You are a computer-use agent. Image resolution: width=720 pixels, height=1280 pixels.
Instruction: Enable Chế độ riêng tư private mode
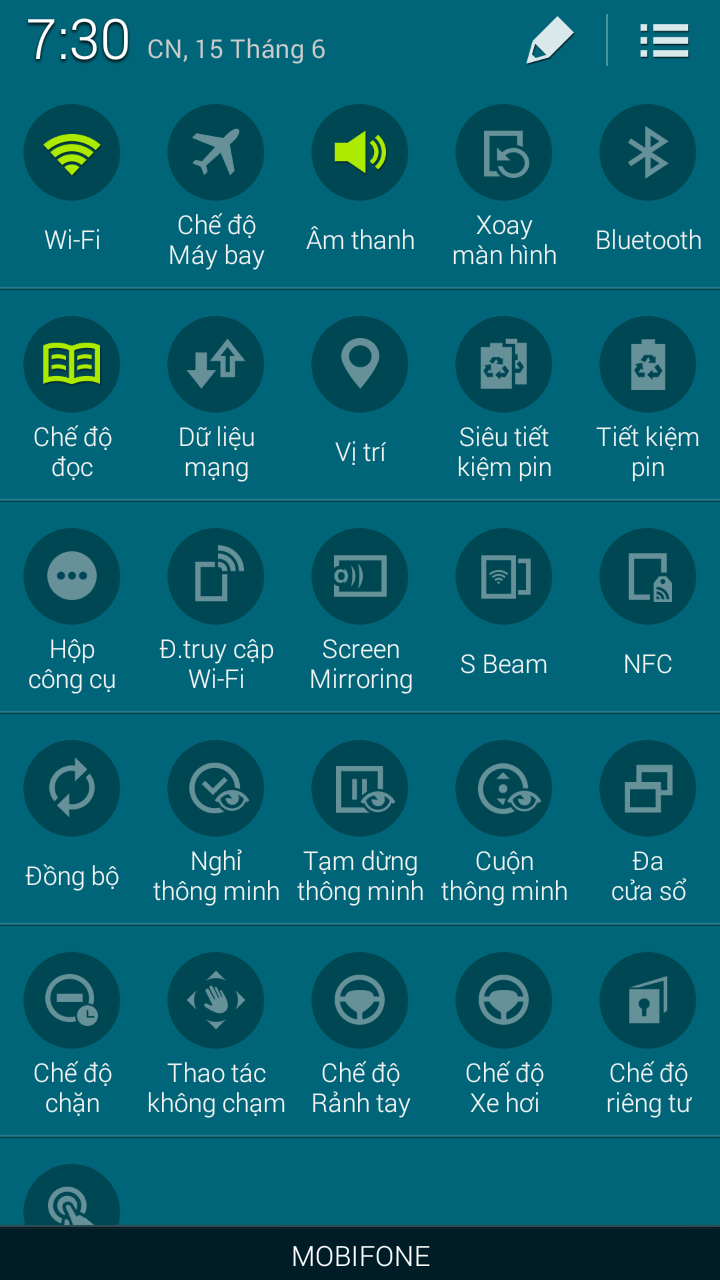(x=648, y=1001)
